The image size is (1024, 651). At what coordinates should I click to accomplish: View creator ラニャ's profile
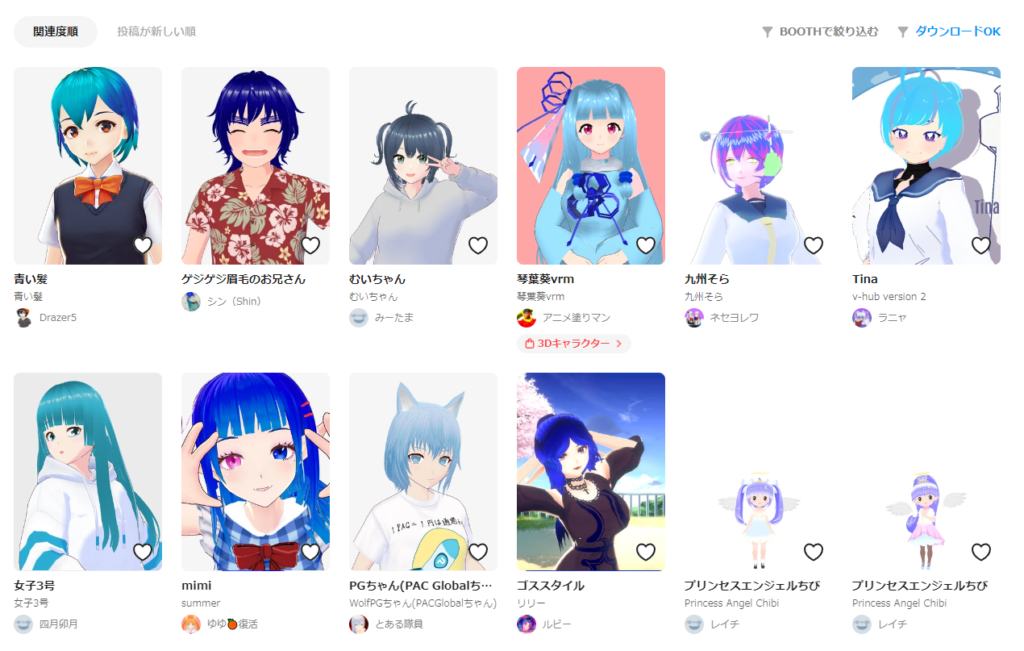pyautogui.click(x=883, y=317)
